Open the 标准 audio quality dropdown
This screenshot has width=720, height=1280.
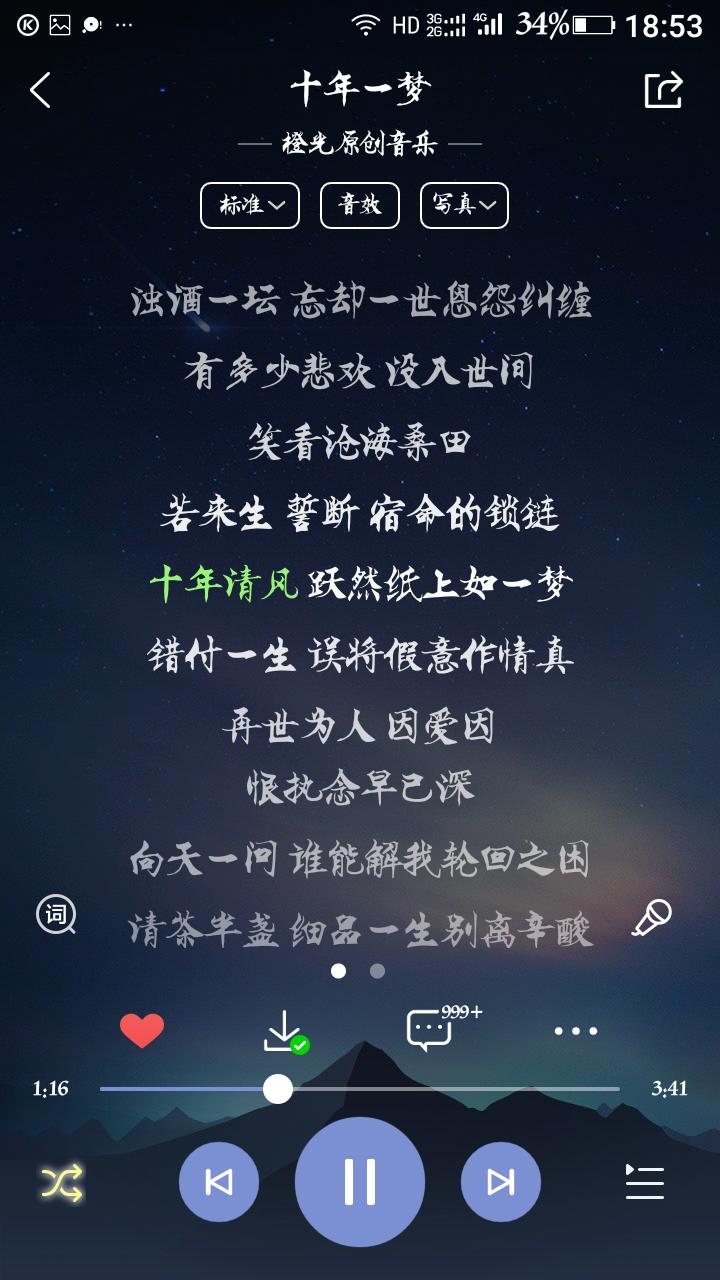(x=249, y=206)
